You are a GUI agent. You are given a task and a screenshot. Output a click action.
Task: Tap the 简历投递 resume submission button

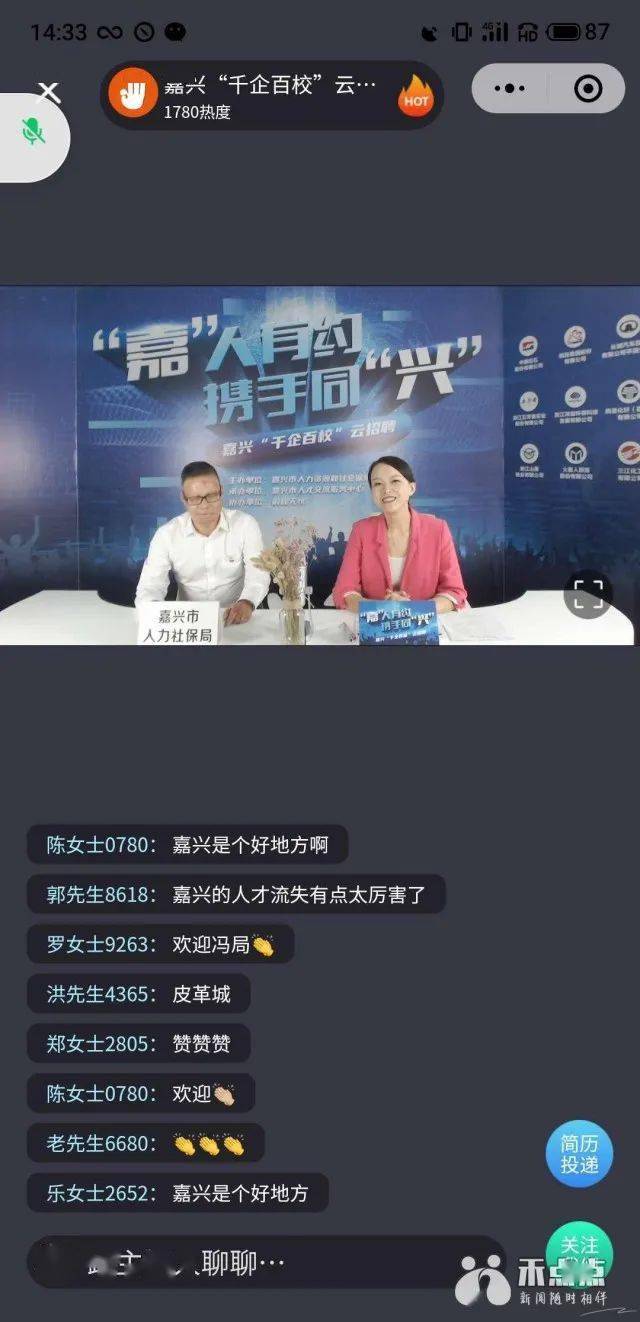(x=579, y=1153)
